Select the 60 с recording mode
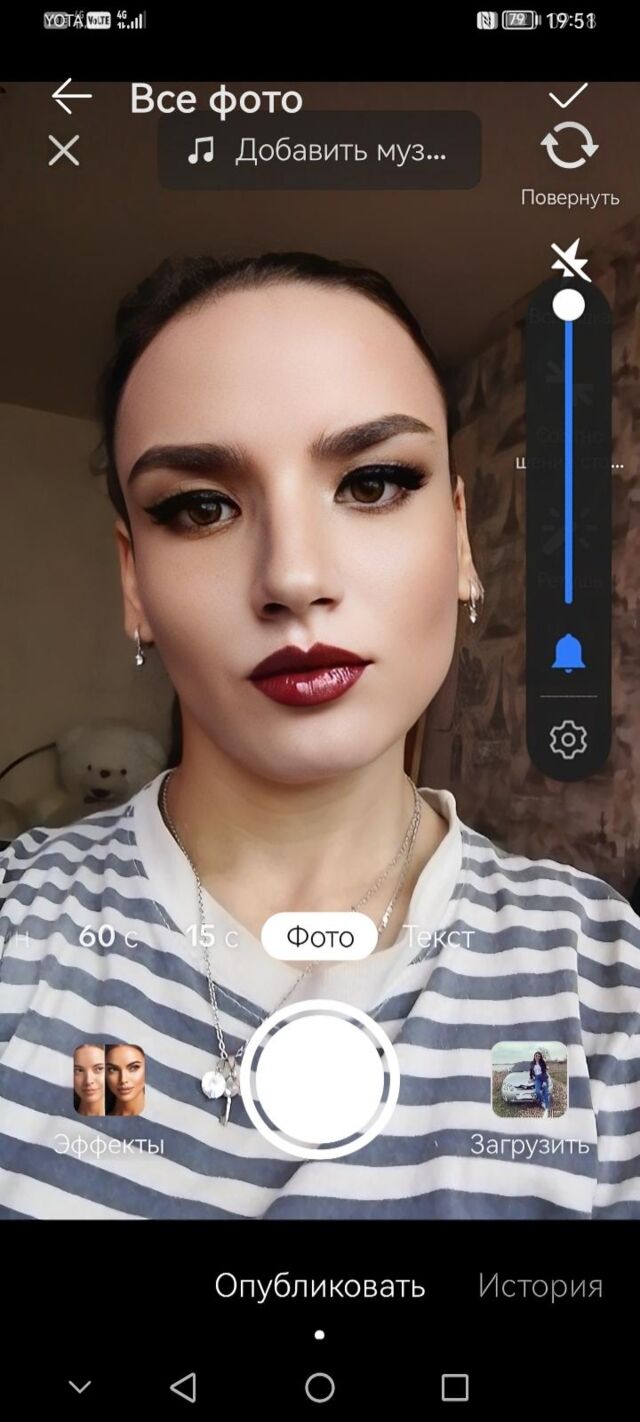This screenshot has height=1422, width=640. click(x=108, y=937)
